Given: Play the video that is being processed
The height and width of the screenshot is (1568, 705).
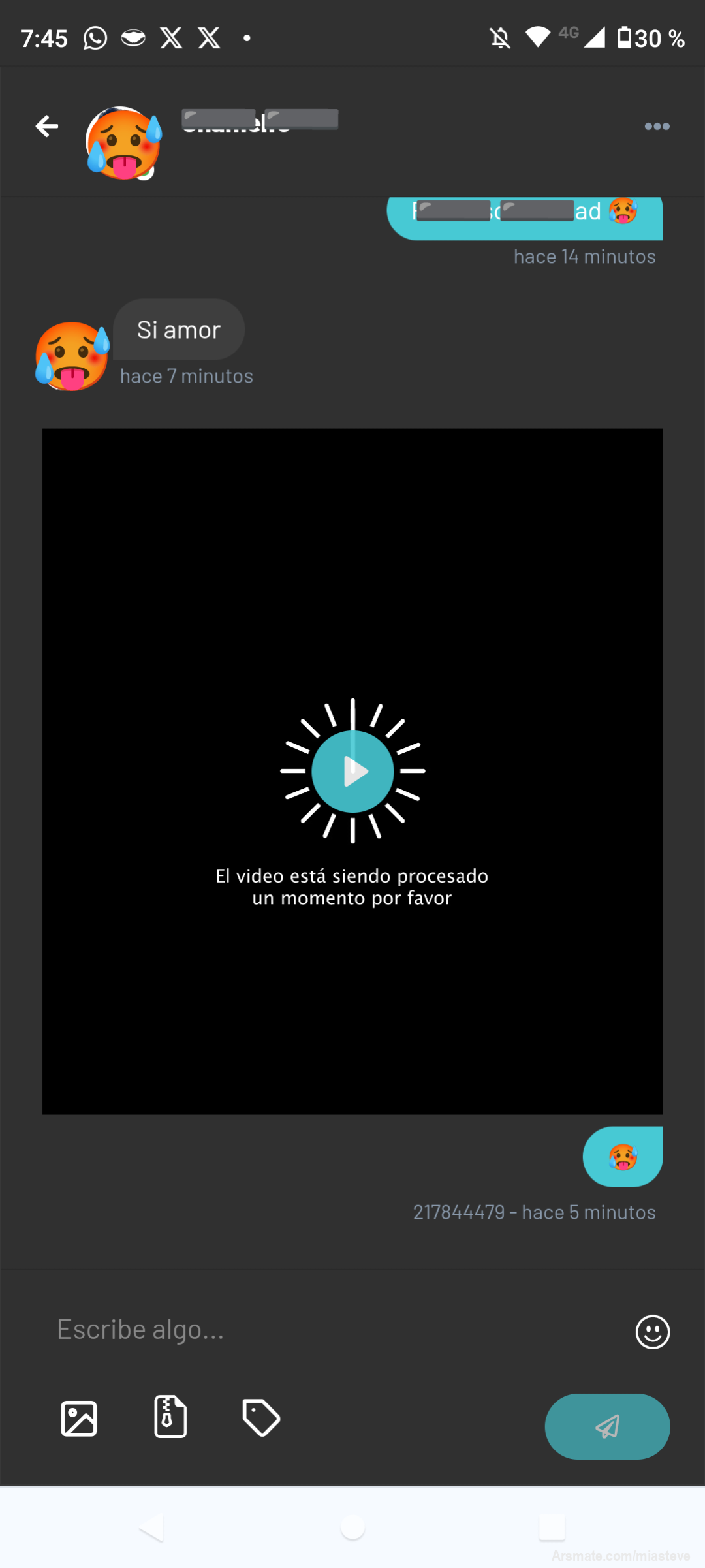Looking at the screenshot, I should (352, 772).
